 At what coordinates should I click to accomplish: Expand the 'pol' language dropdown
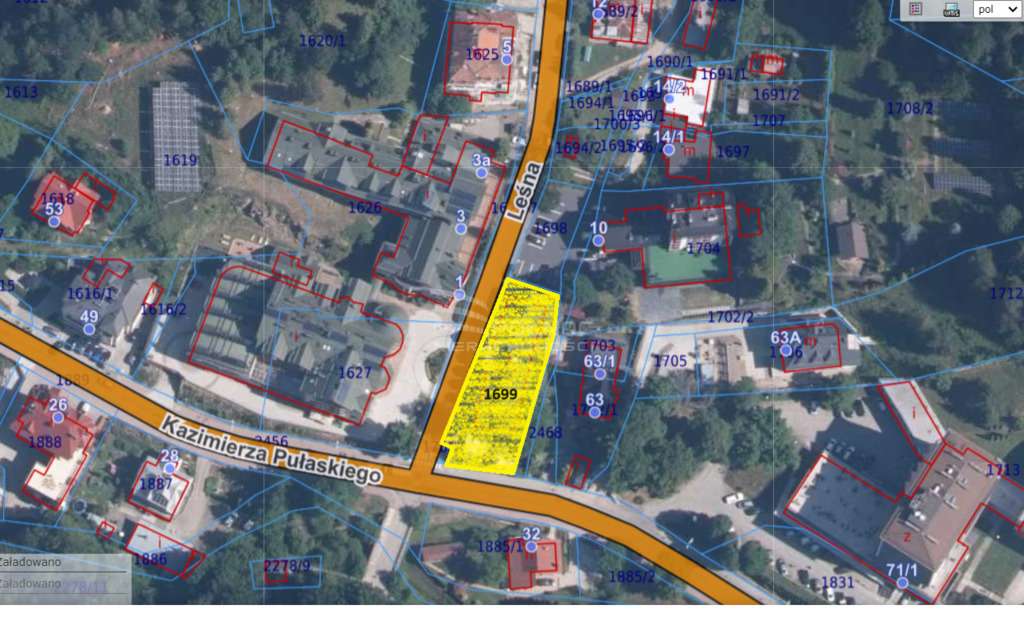click(x=997, y=9)
